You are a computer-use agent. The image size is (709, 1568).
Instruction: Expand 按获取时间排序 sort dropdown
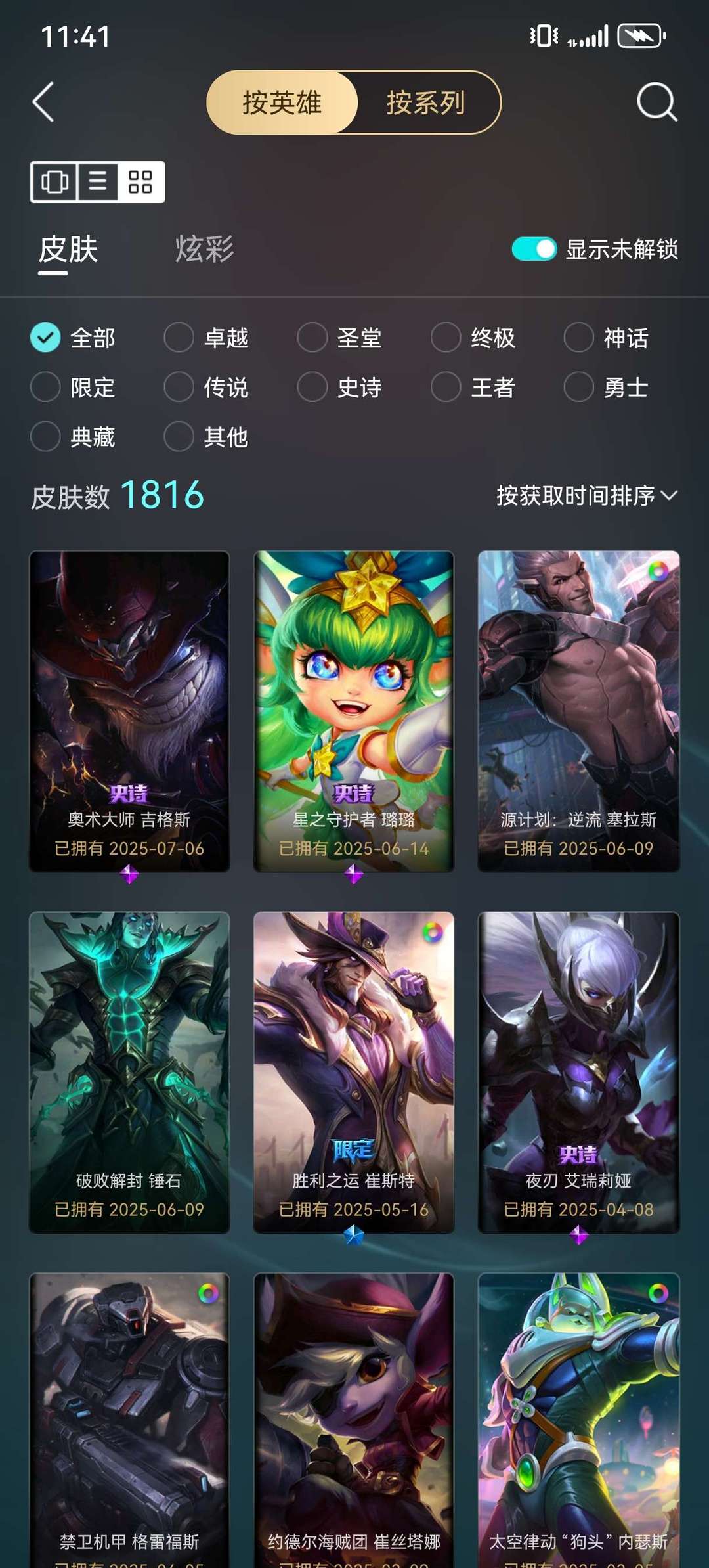click(x=587, y=495)
